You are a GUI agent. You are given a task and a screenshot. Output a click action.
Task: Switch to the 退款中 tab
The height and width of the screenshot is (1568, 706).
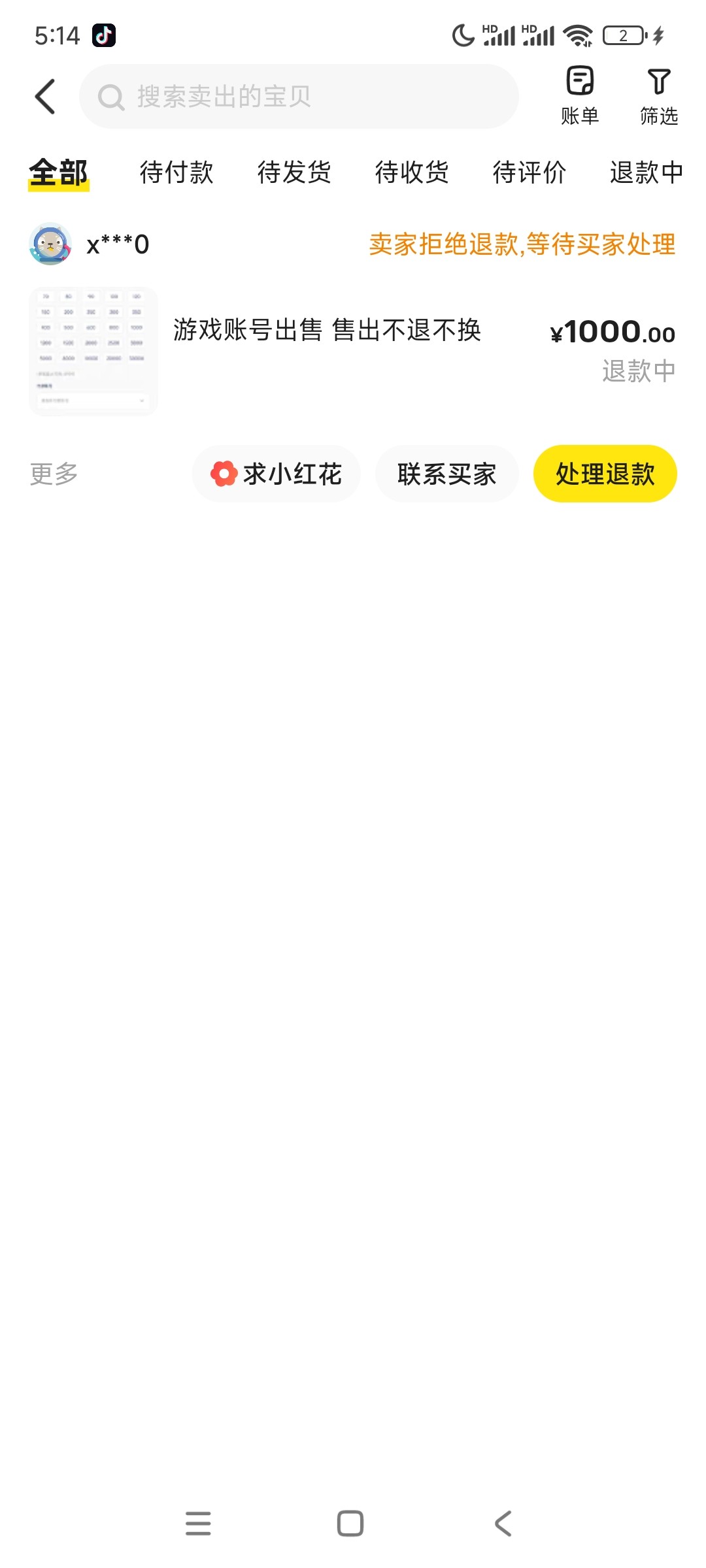coord(646,173)
